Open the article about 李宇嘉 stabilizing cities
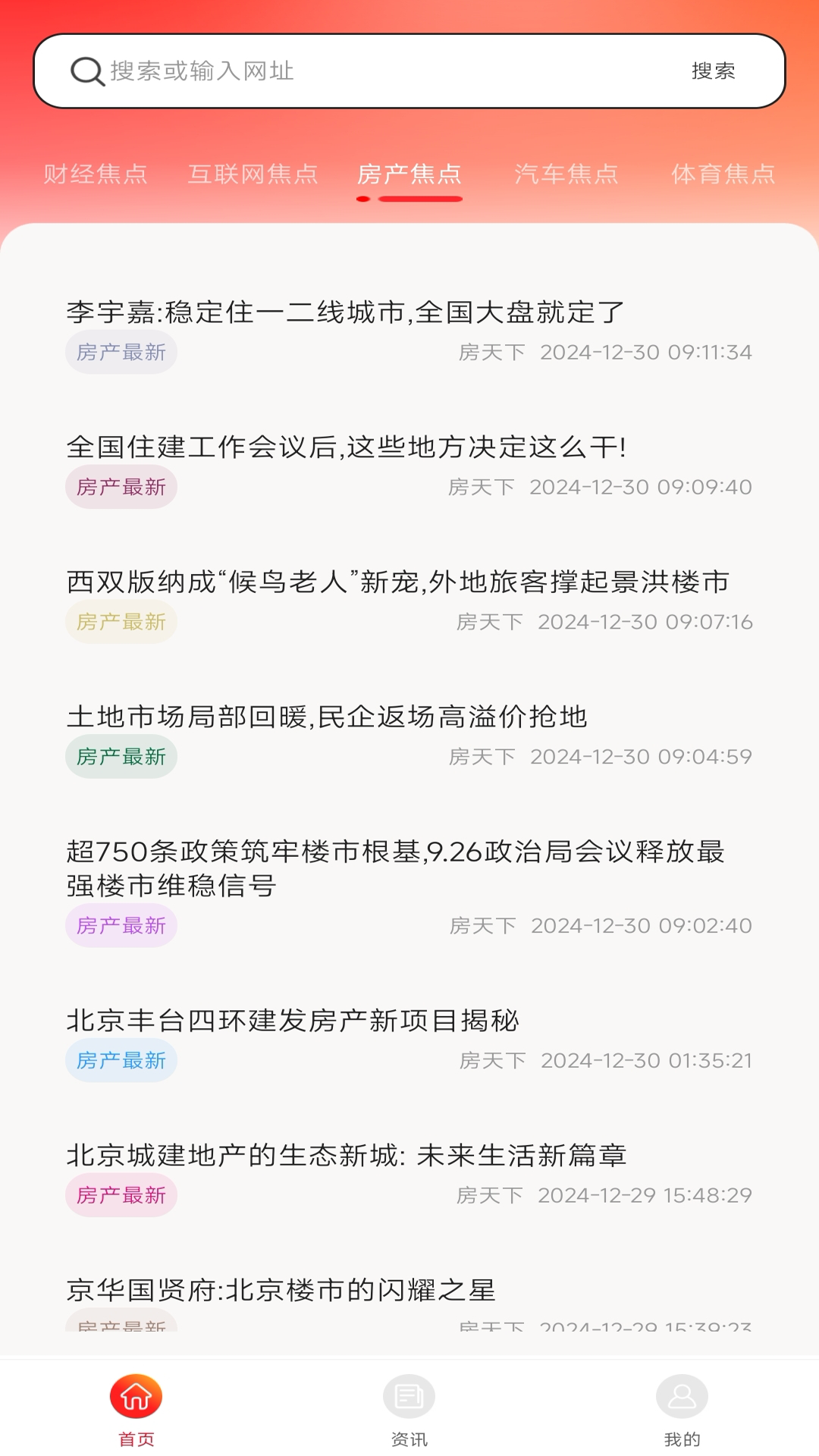The width and height of the screenshot is (819, 1456). coord(344,312)
